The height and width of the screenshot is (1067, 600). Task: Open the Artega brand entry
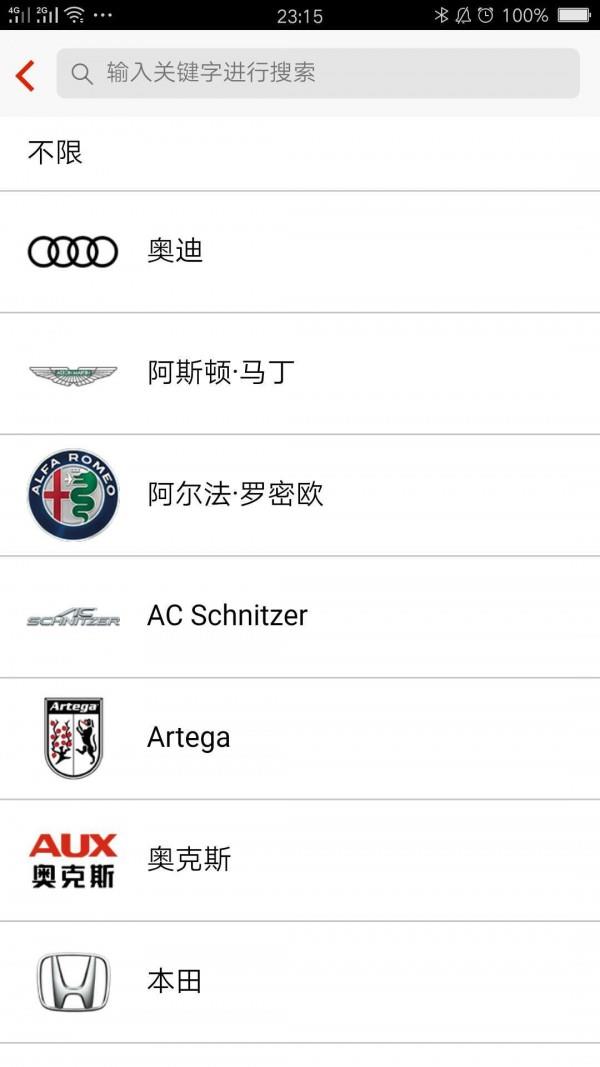coord(300,738)
